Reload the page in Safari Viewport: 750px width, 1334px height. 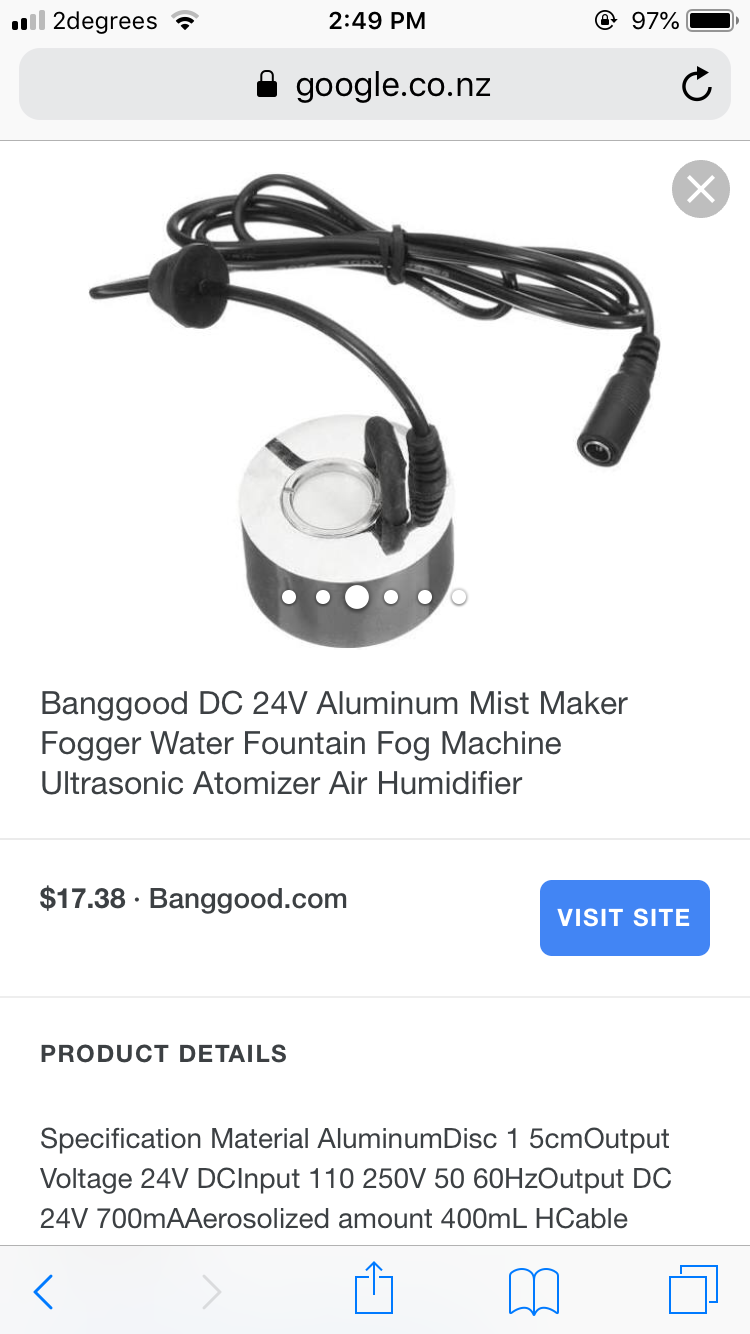(x=696, y=85)
